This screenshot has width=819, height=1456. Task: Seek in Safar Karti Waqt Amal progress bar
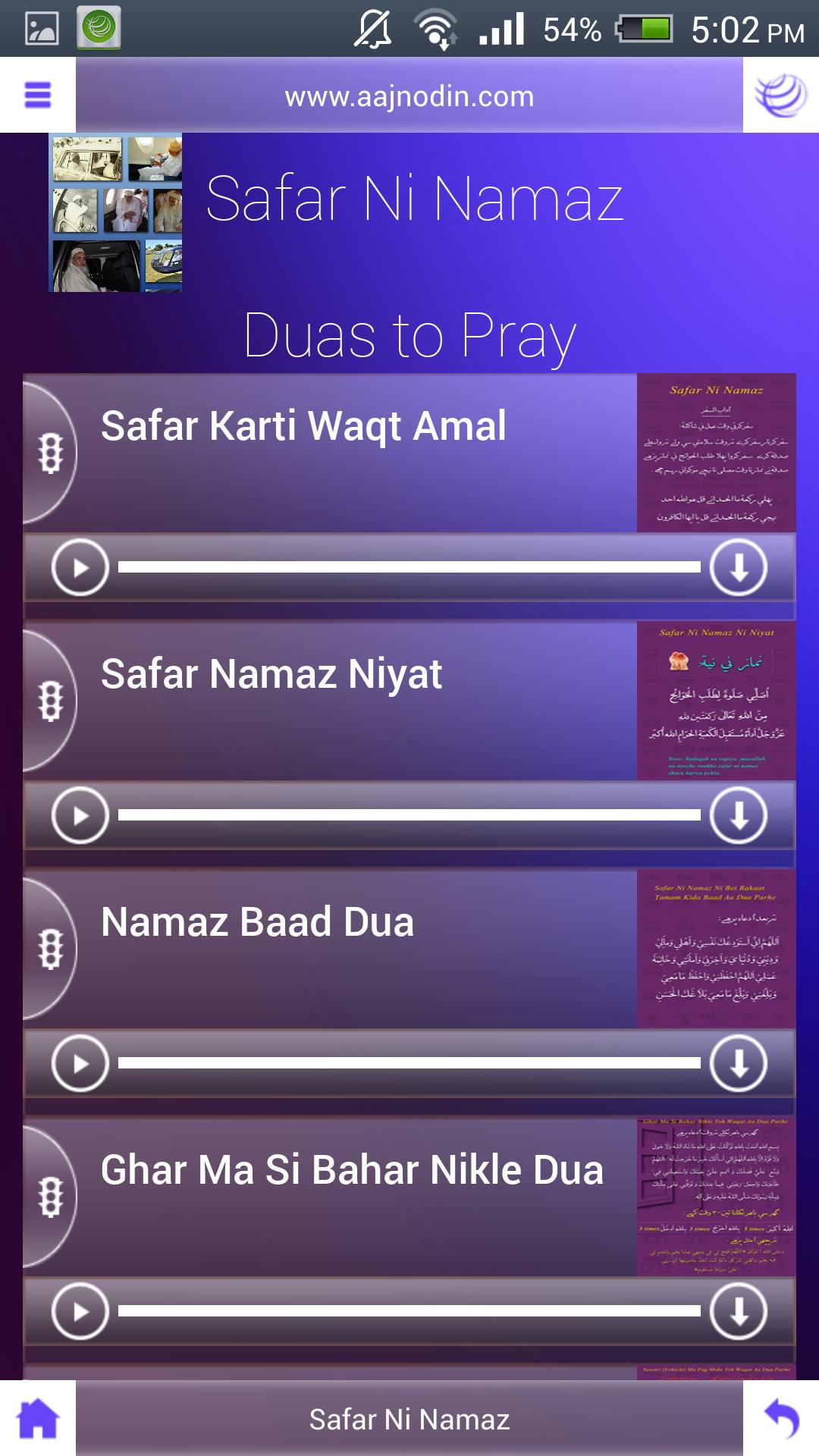pos(409,567)
